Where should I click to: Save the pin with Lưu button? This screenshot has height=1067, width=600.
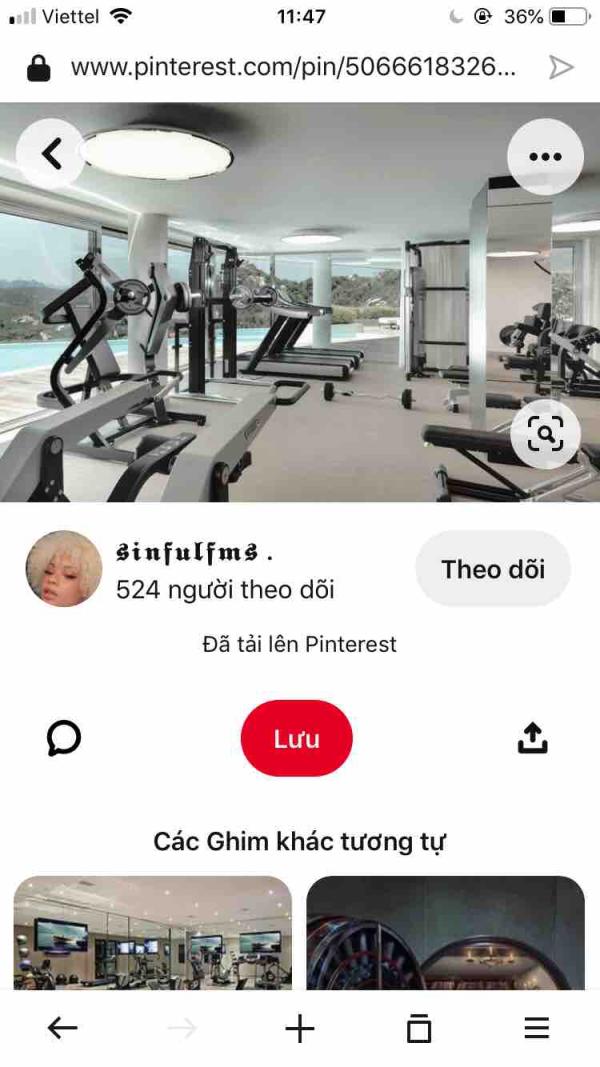coord(297,738)
